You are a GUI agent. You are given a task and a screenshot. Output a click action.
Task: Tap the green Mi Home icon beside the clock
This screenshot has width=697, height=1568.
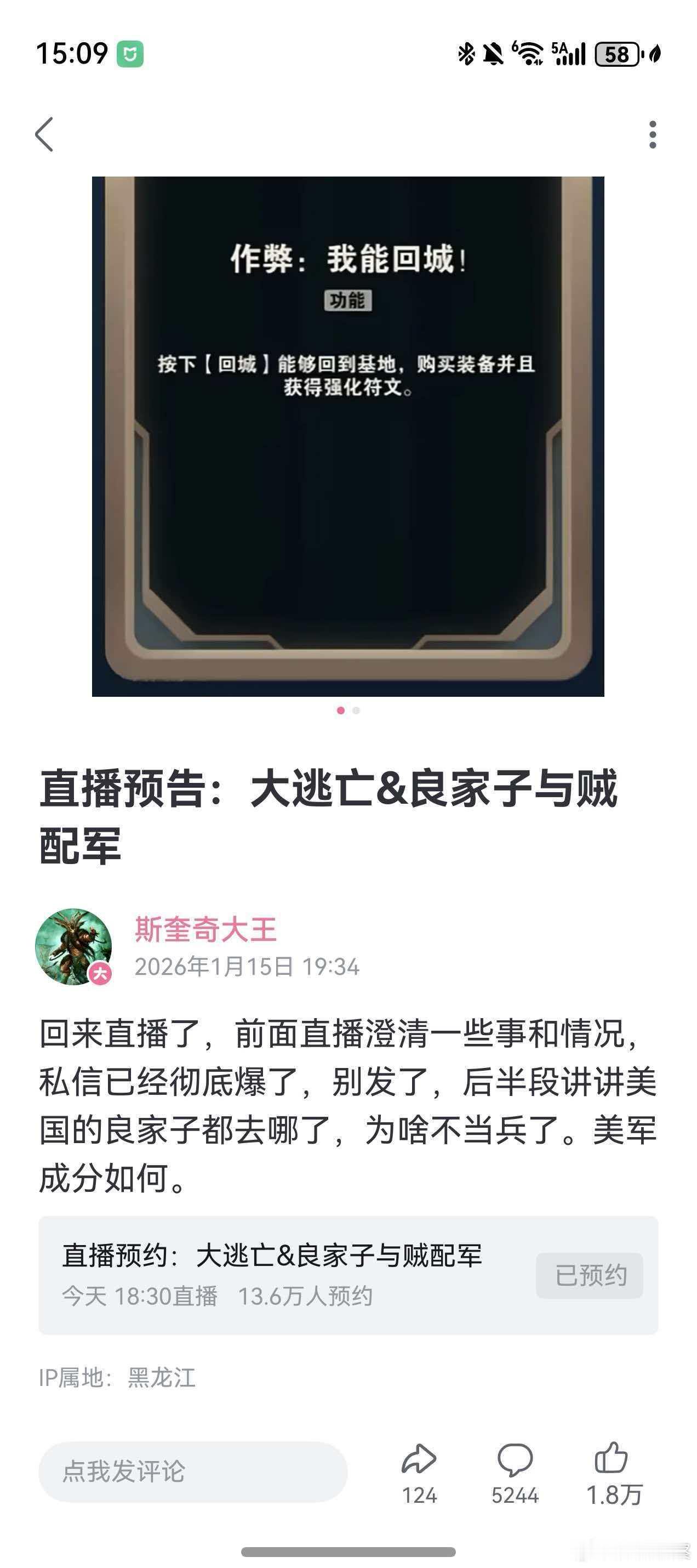point(131,55)
